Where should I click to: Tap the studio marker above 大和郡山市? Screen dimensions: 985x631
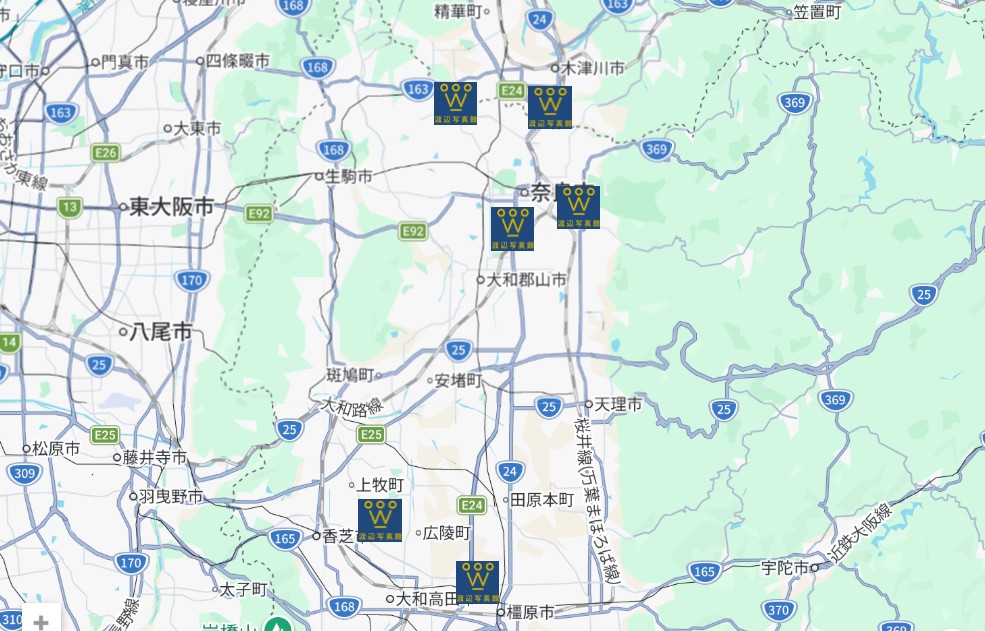[512, 229]
